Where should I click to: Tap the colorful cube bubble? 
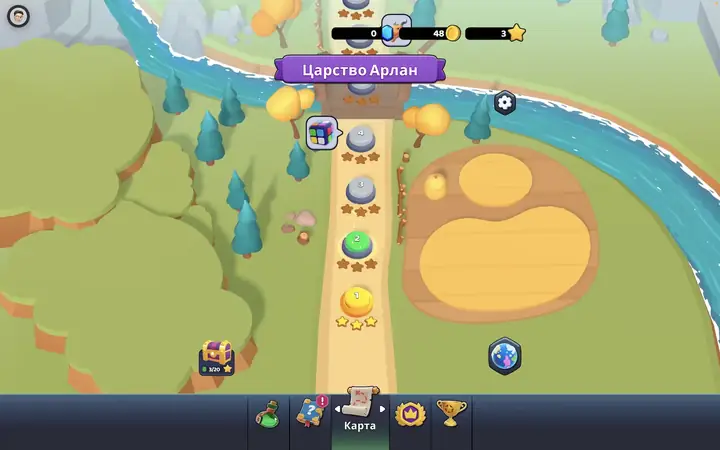[321, 132]
